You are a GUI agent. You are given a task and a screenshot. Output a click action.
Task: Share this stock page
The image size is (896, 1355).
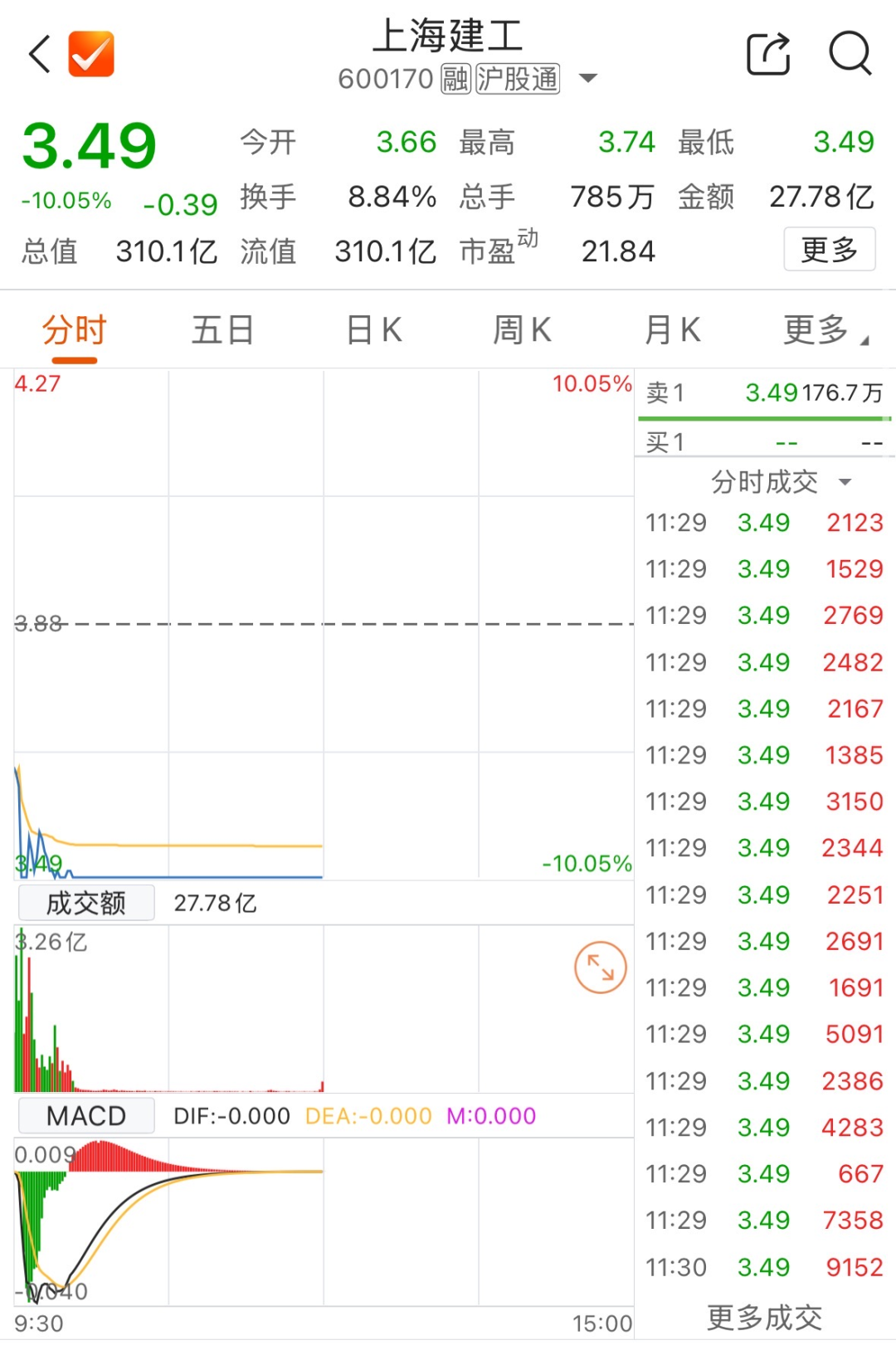pyautogui.click(x=768, y=55)
